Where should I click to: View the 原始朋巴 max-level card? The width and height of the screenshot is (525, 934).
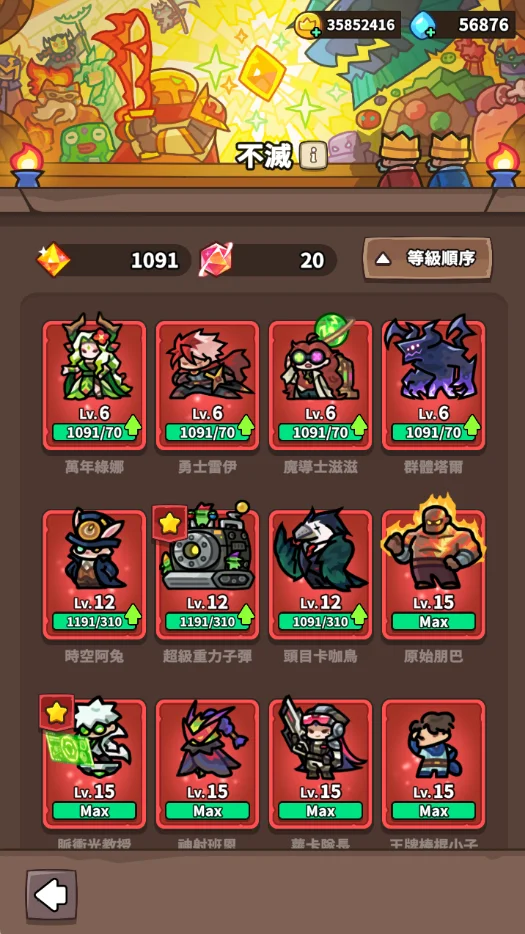pyautogui.click(x=433, y=575)
